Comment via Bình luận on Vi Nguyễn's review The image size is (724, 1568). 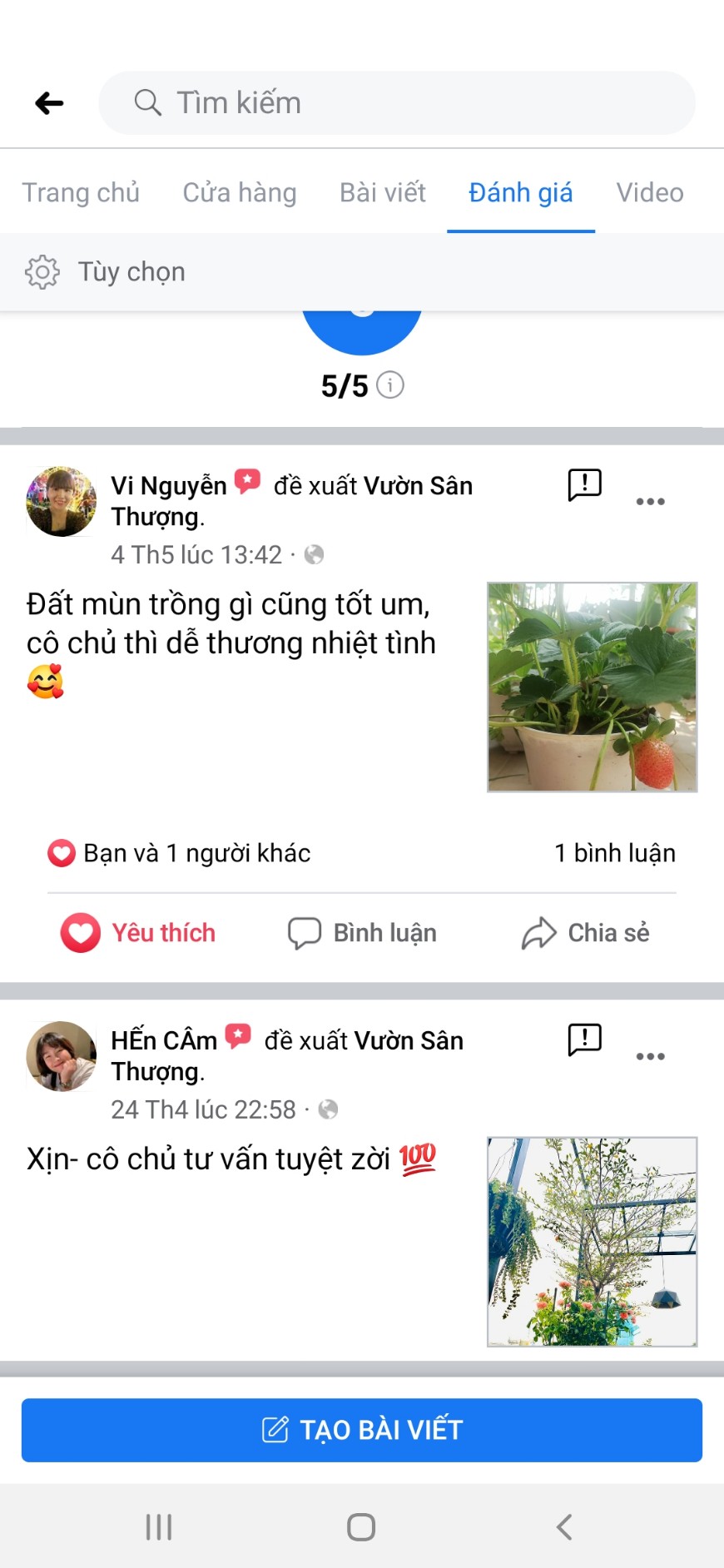point(362,933)
